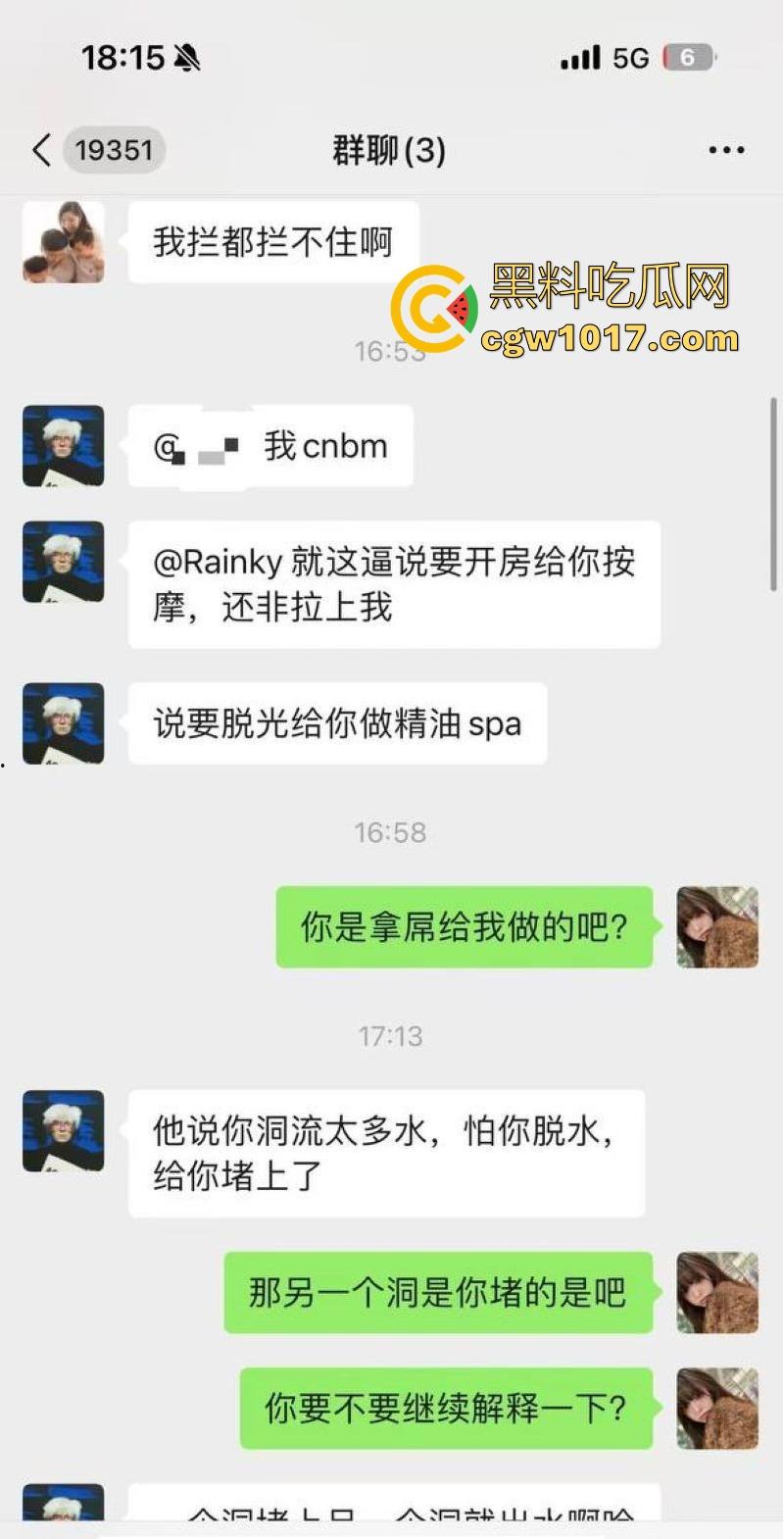
Task: Tap the Warhol-style avatar beside the spa message
Action: [63, 722]
